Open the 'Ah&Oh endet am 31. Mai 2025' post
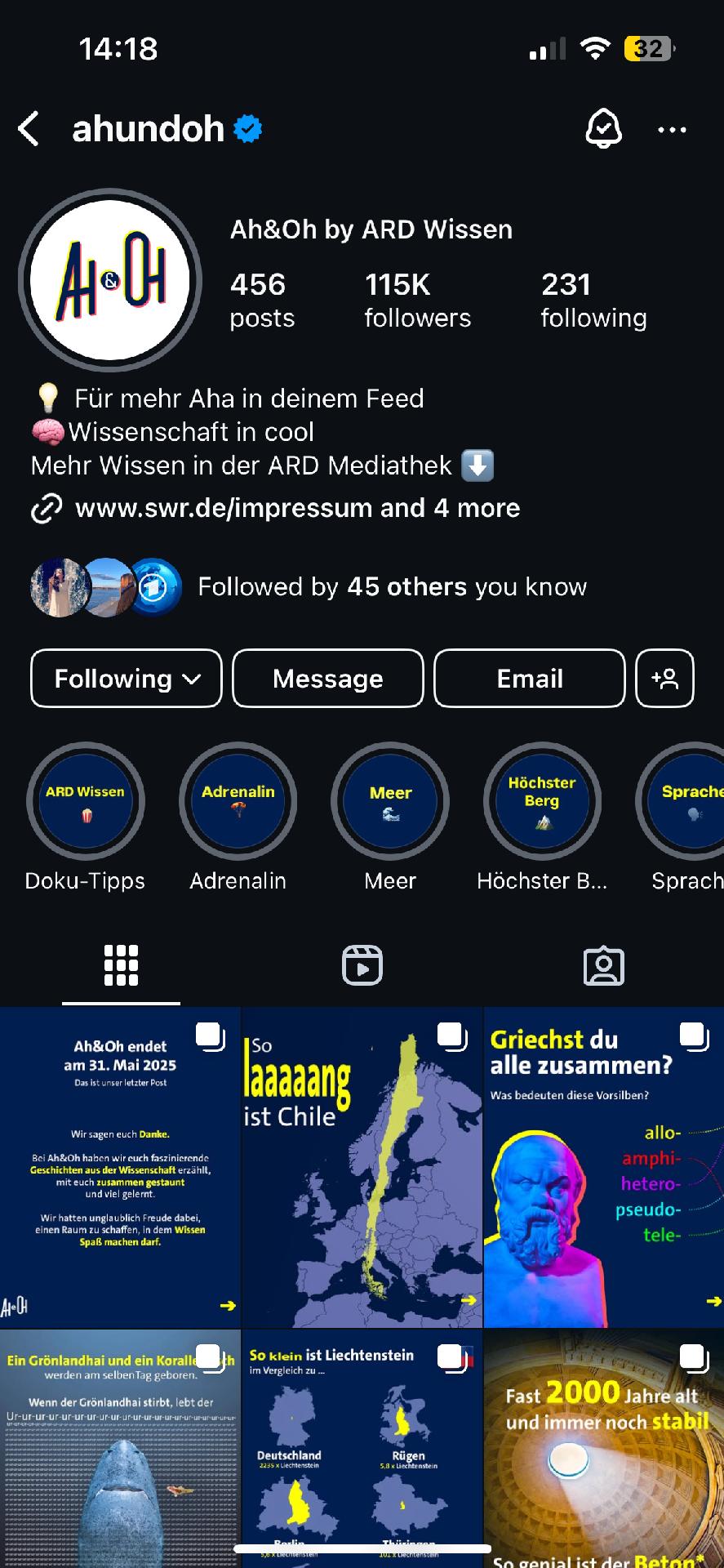This screenshot has width=724, height=1568. pyautogui.click(x=120, y=1167)
